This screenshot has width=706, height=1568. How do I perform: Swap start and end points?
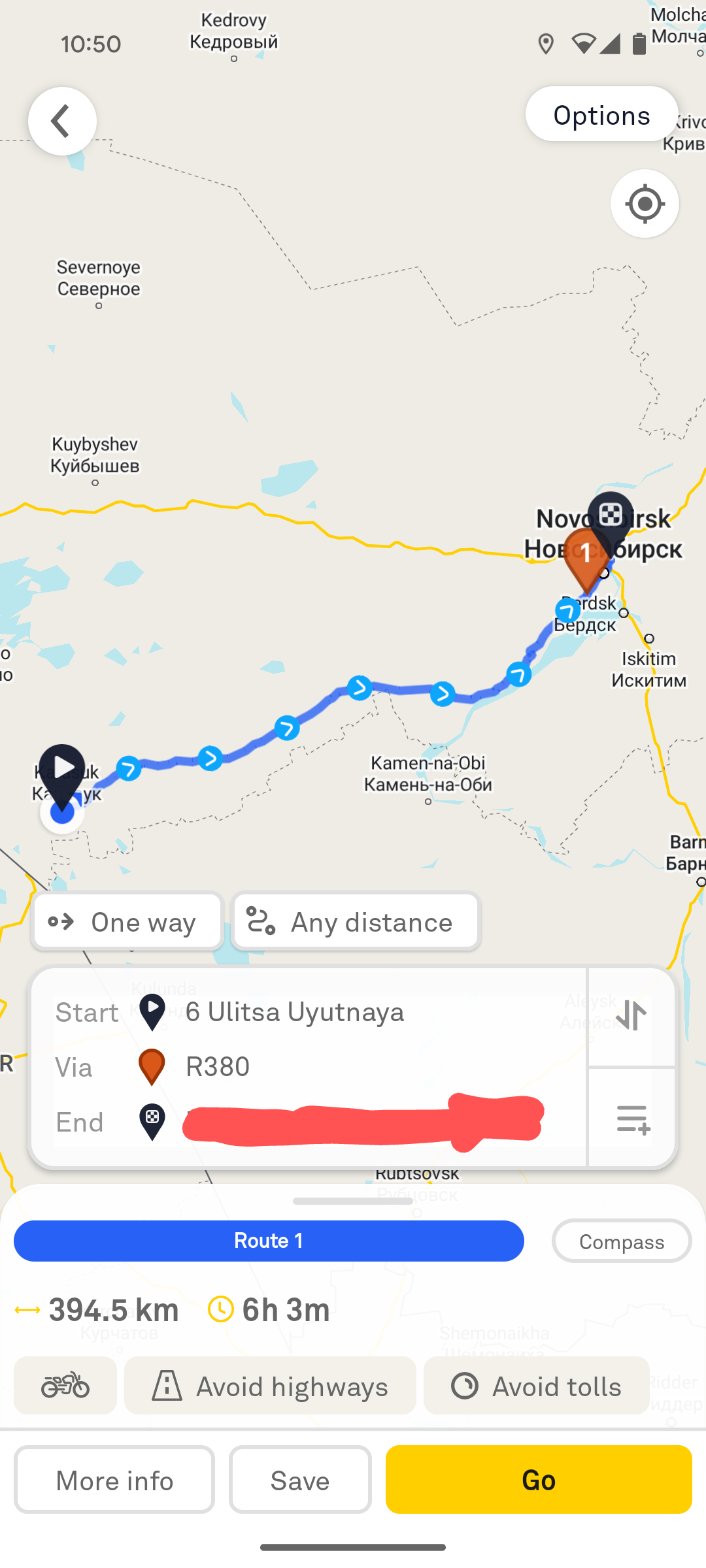[631, 1015]
